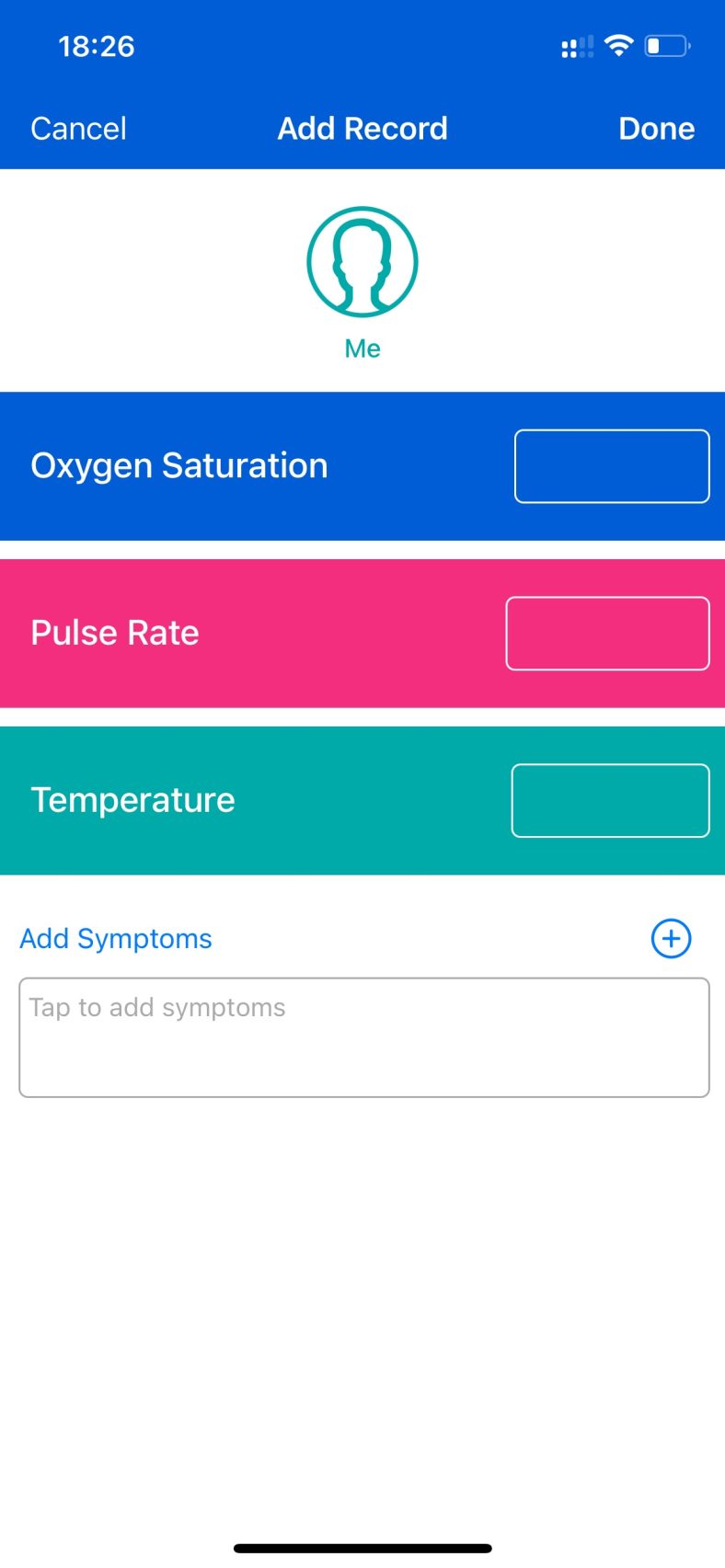Tap Done to save the record
This screenshot has width=725, height=1568.
point(656,128)
